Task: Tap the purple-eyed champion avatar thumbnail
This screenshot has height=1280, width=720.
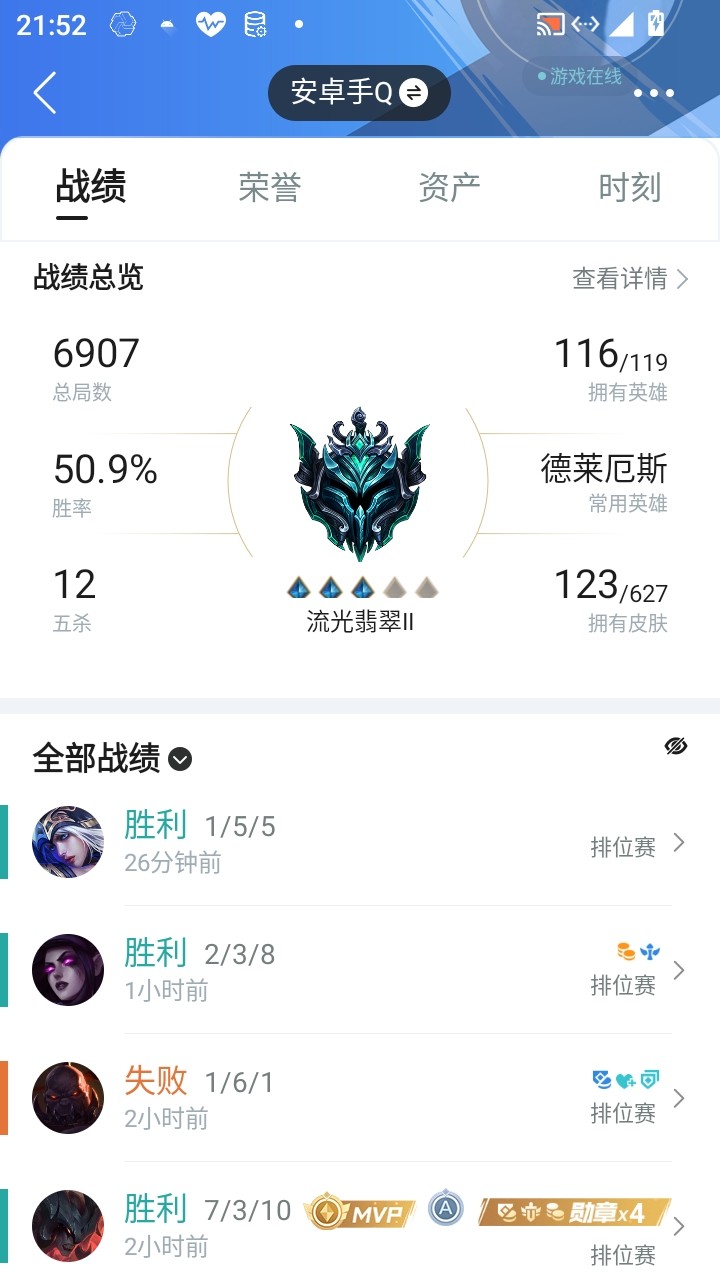Action: (67, 969)
